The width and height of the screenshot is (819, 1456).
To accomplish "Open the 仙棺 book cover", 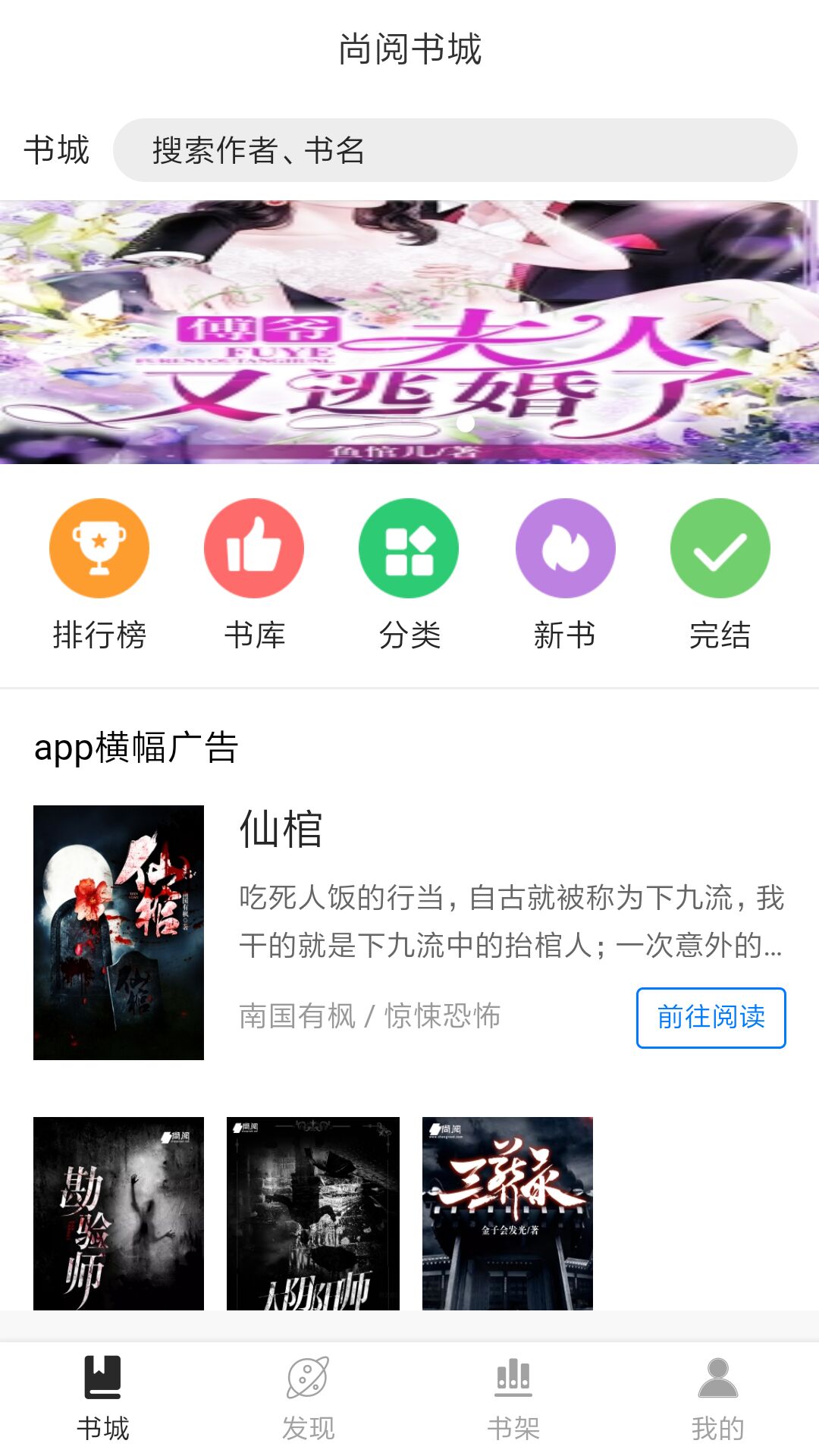I will coord(118,932).
